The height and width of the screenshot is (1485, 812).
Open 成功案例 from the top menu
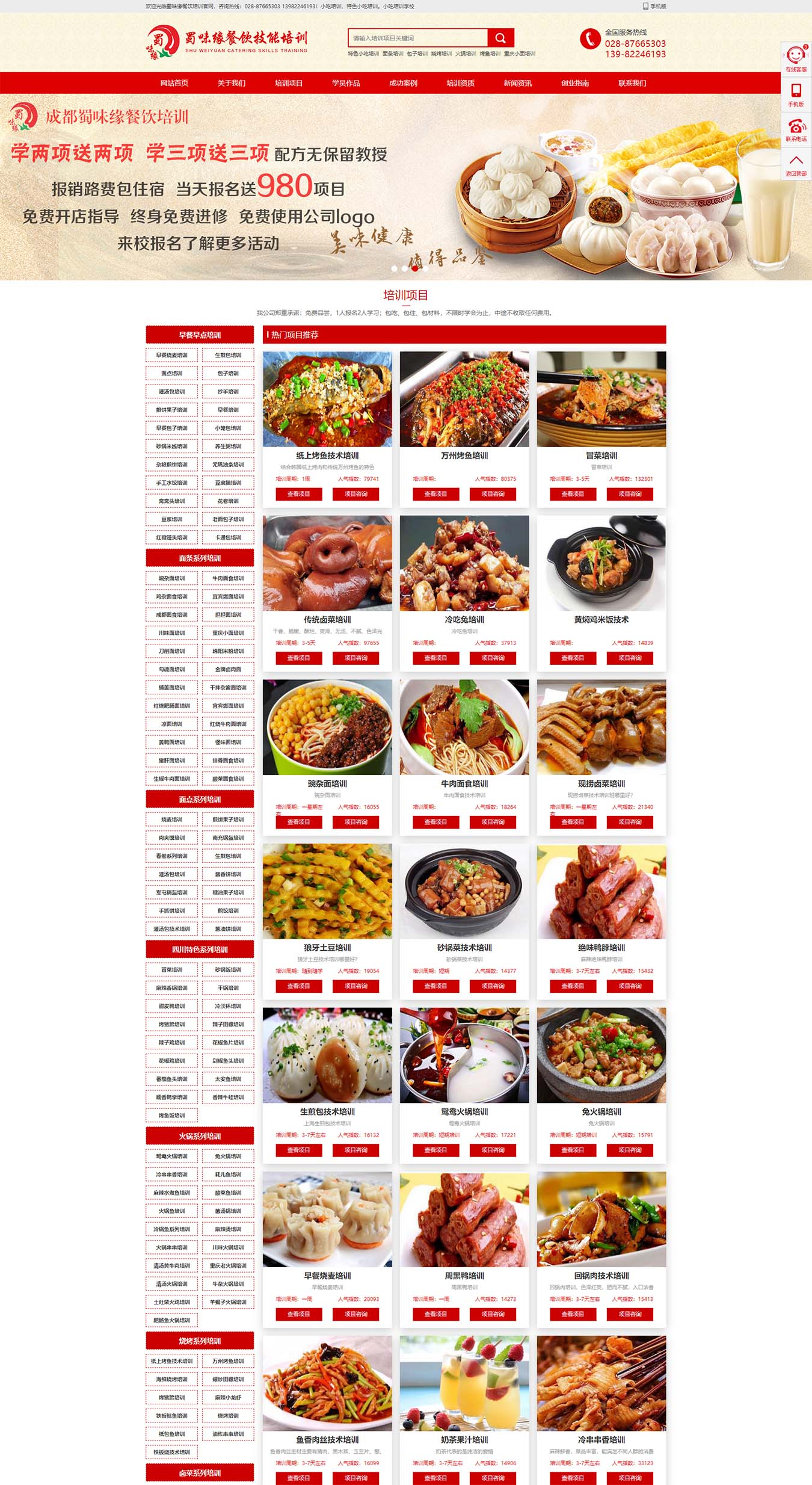click(403, 83)
